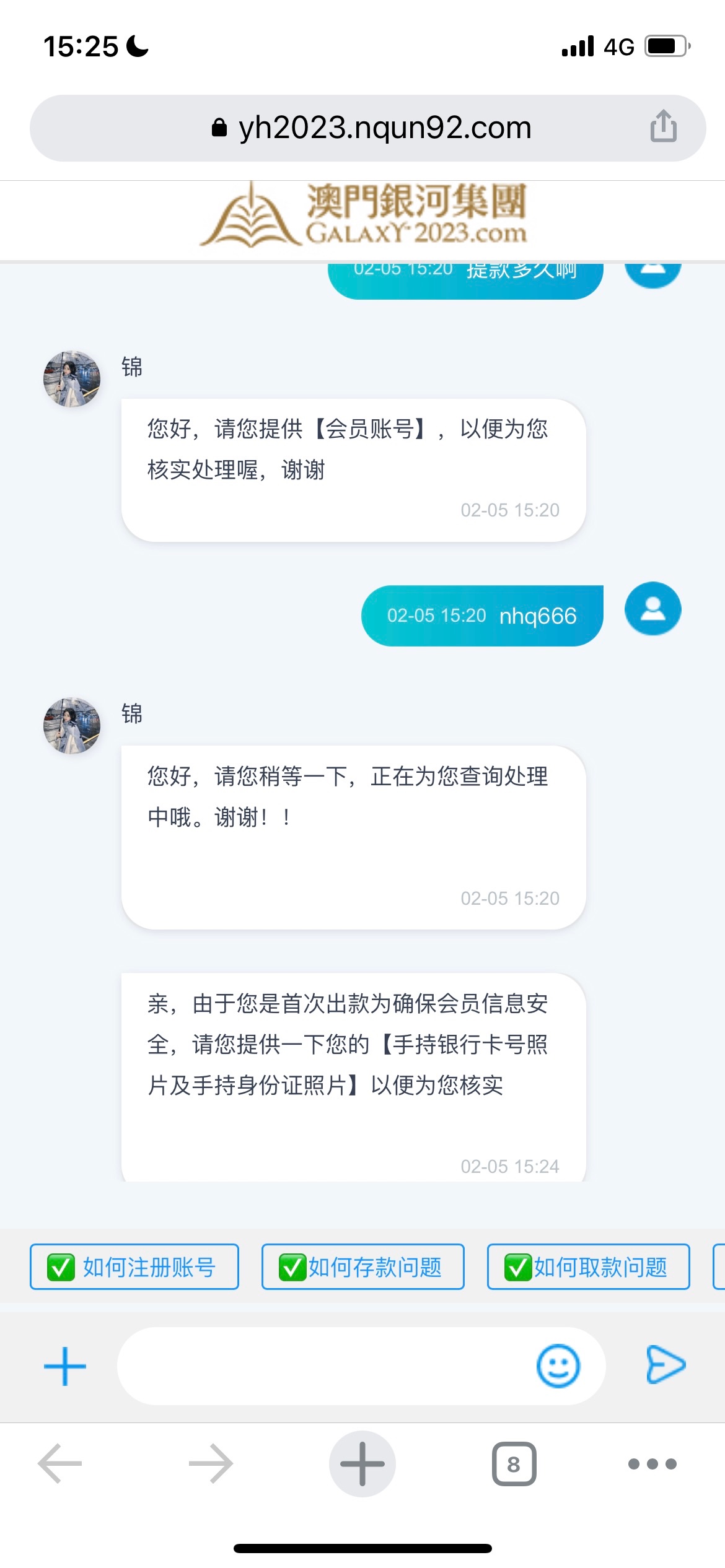This screenshot has height=1568, width=725.
Task: Tap the share icon in address bar
Action: coord(663,126)
